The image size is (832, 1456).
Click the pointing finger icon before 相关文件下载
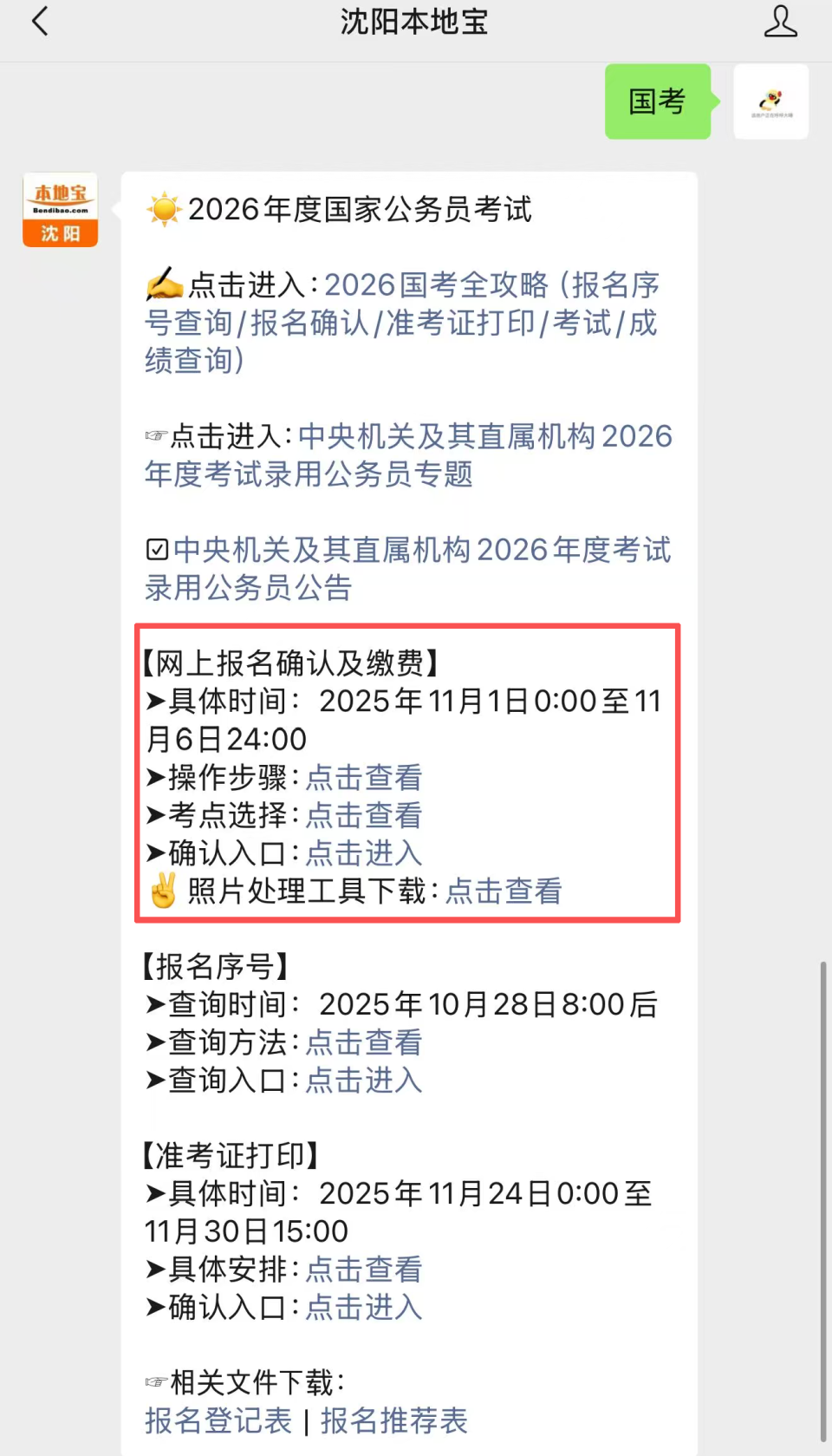pyautogui.click(x=155, y=1379)
